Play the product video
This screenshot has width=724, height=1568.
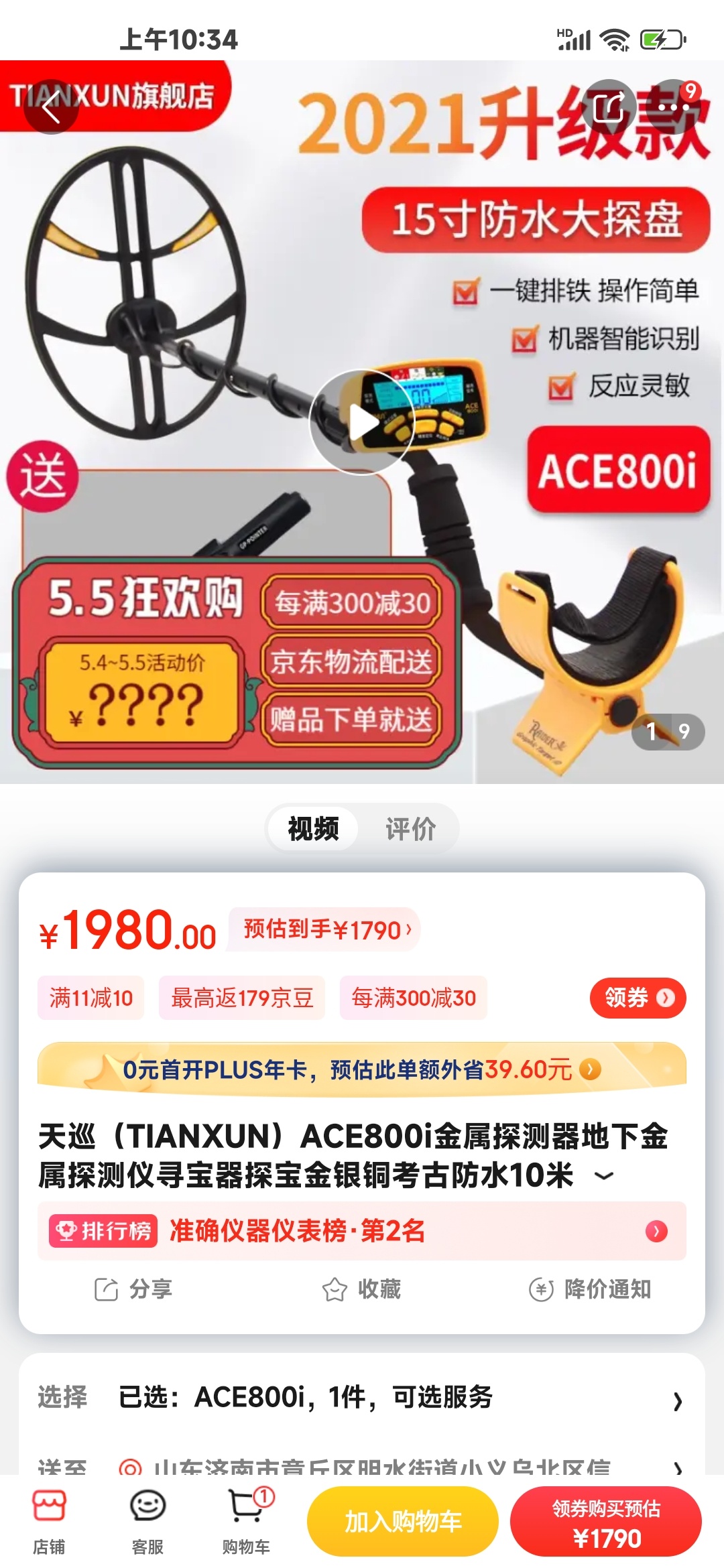362,422
